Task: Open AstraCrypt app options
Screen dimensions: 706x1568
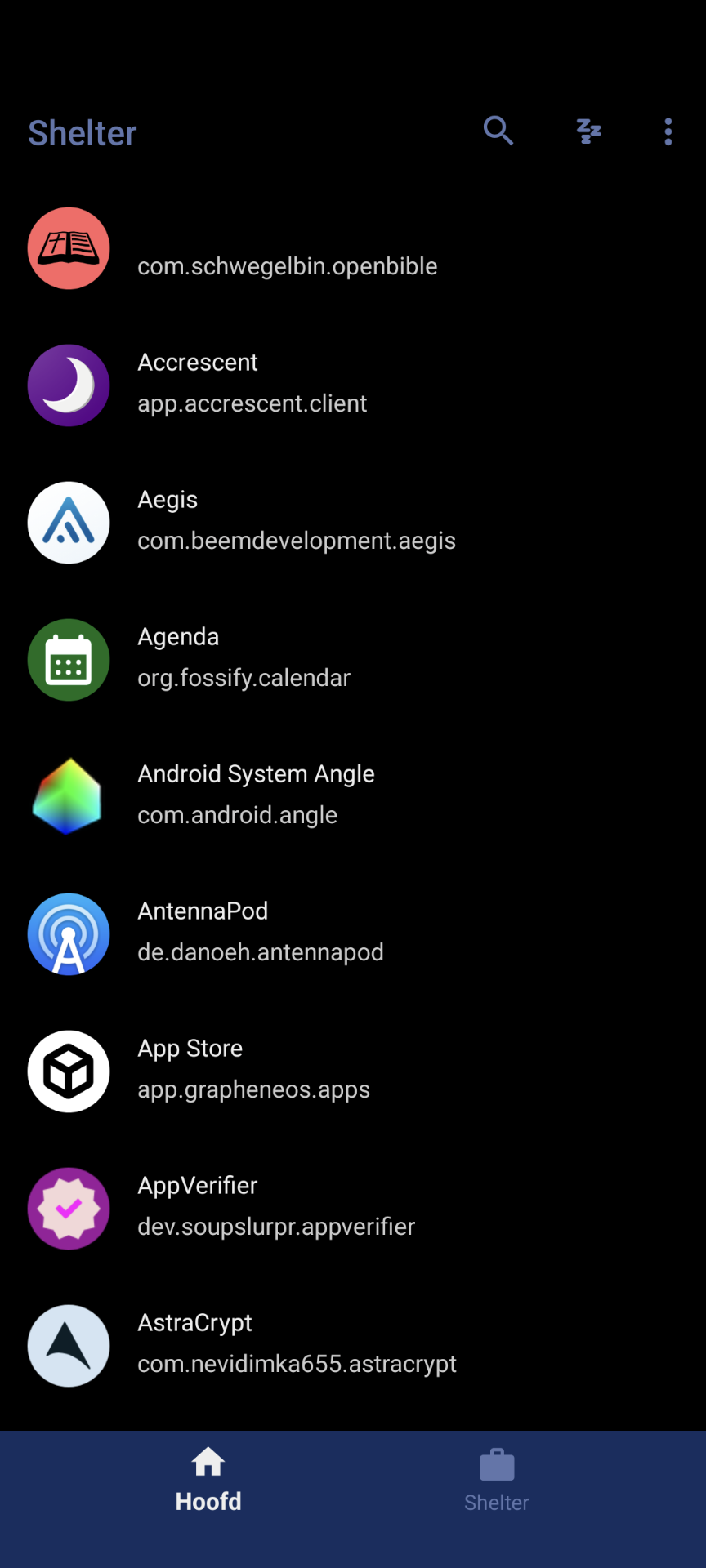Action: click(353, 1344)
